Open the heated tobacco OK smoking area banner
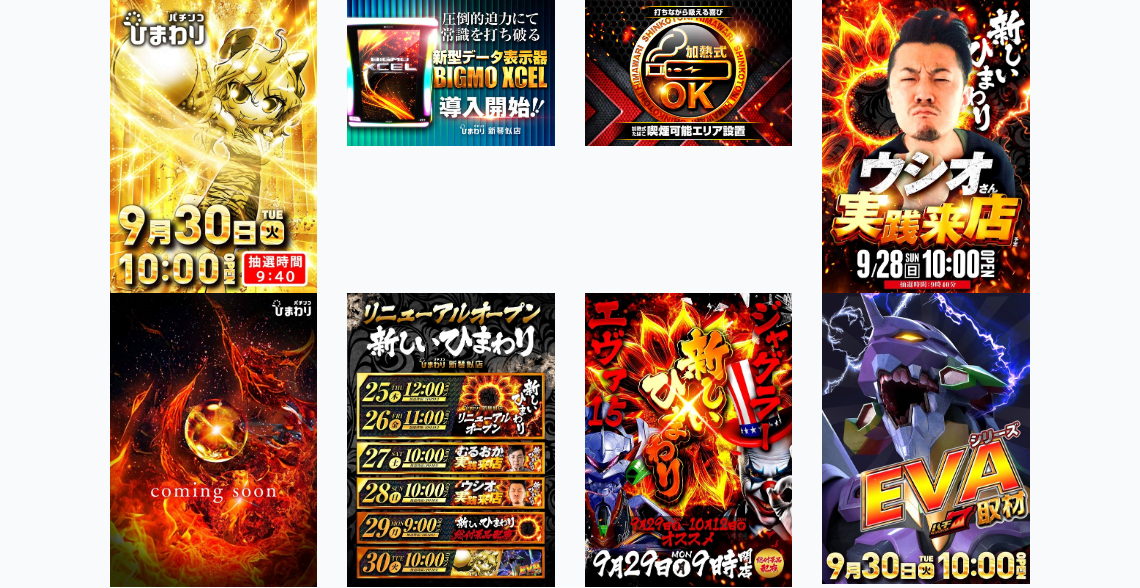 point(688,73)
